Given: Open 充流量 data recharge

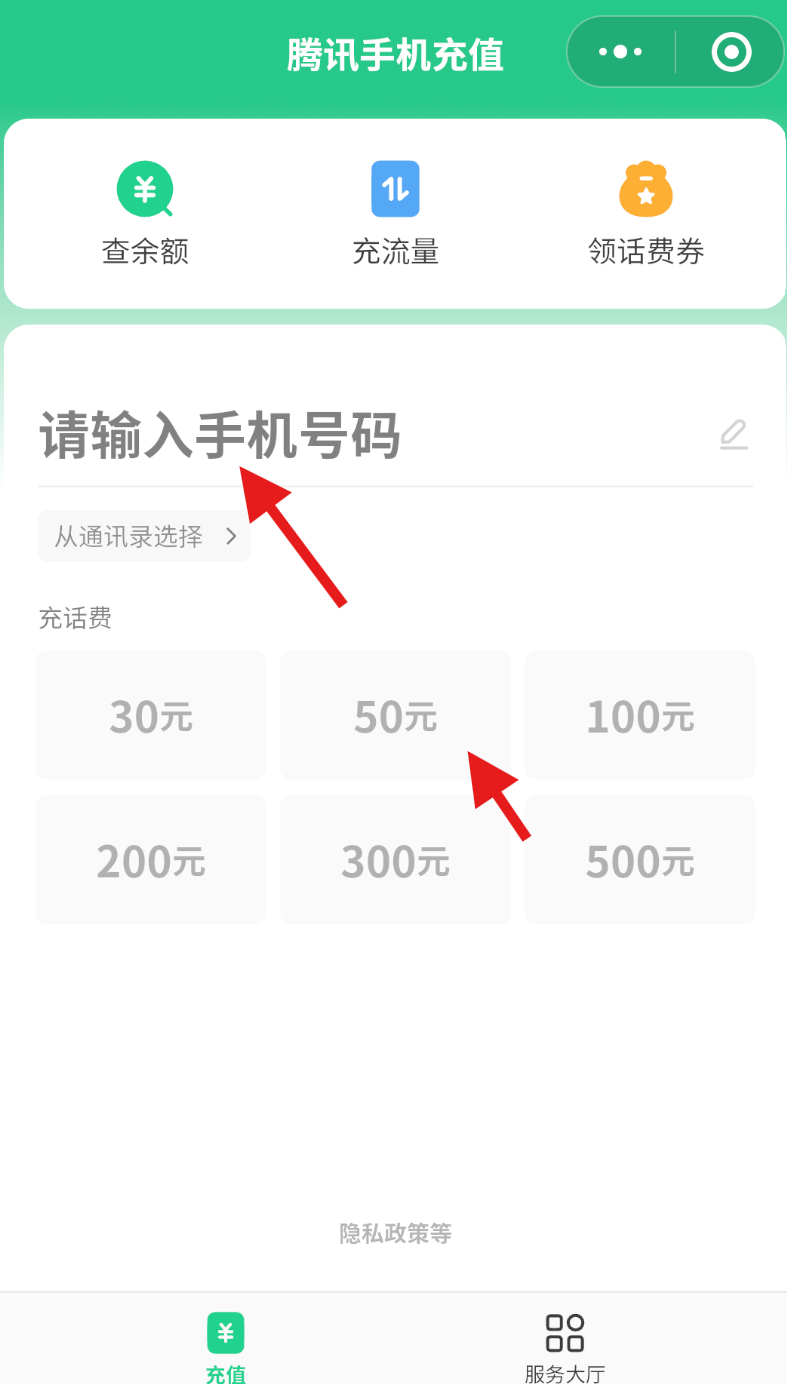Looking at the screenshot, I should (x=395, y=212).
